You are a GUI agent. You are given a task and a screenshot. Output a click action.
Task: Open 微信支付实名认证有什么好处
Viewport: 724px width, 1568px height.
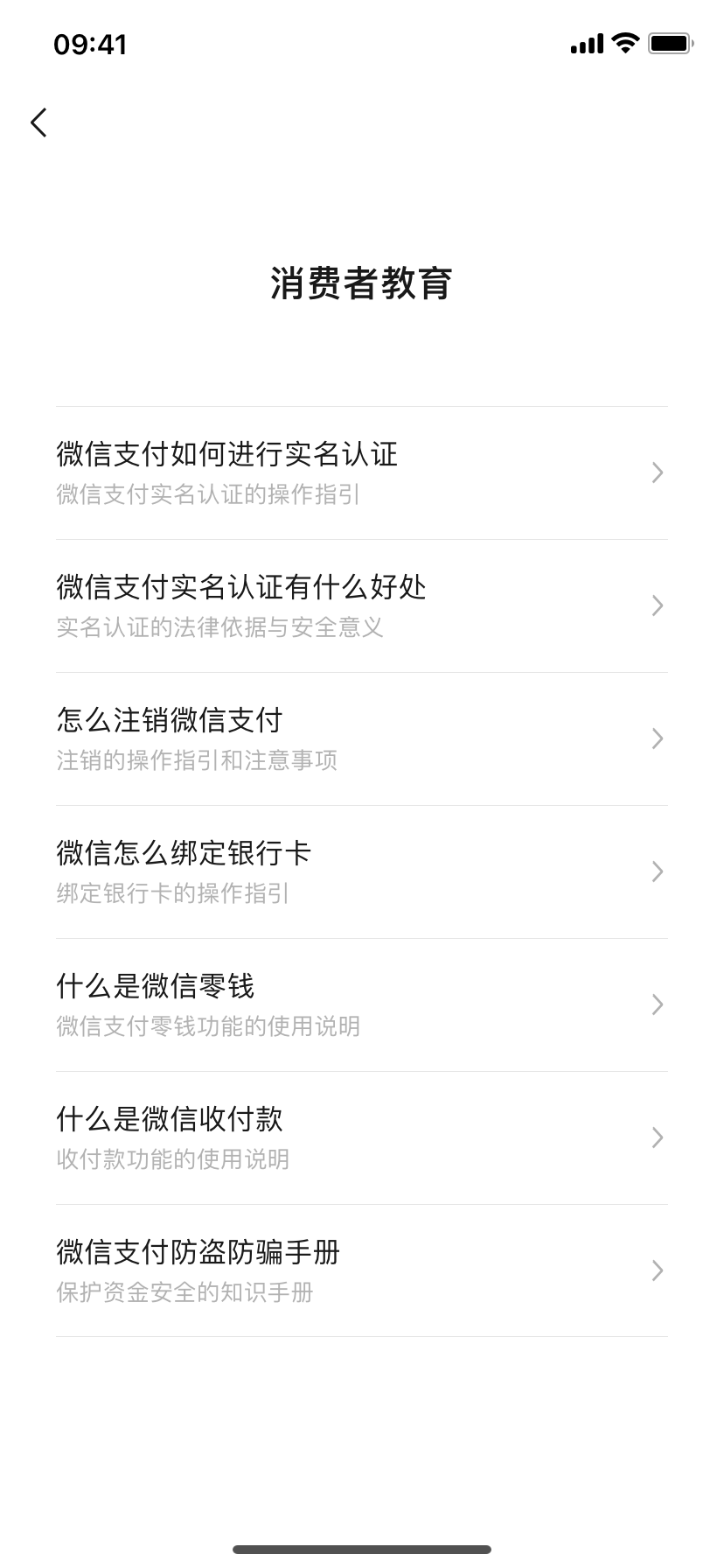tap(361, 605)
